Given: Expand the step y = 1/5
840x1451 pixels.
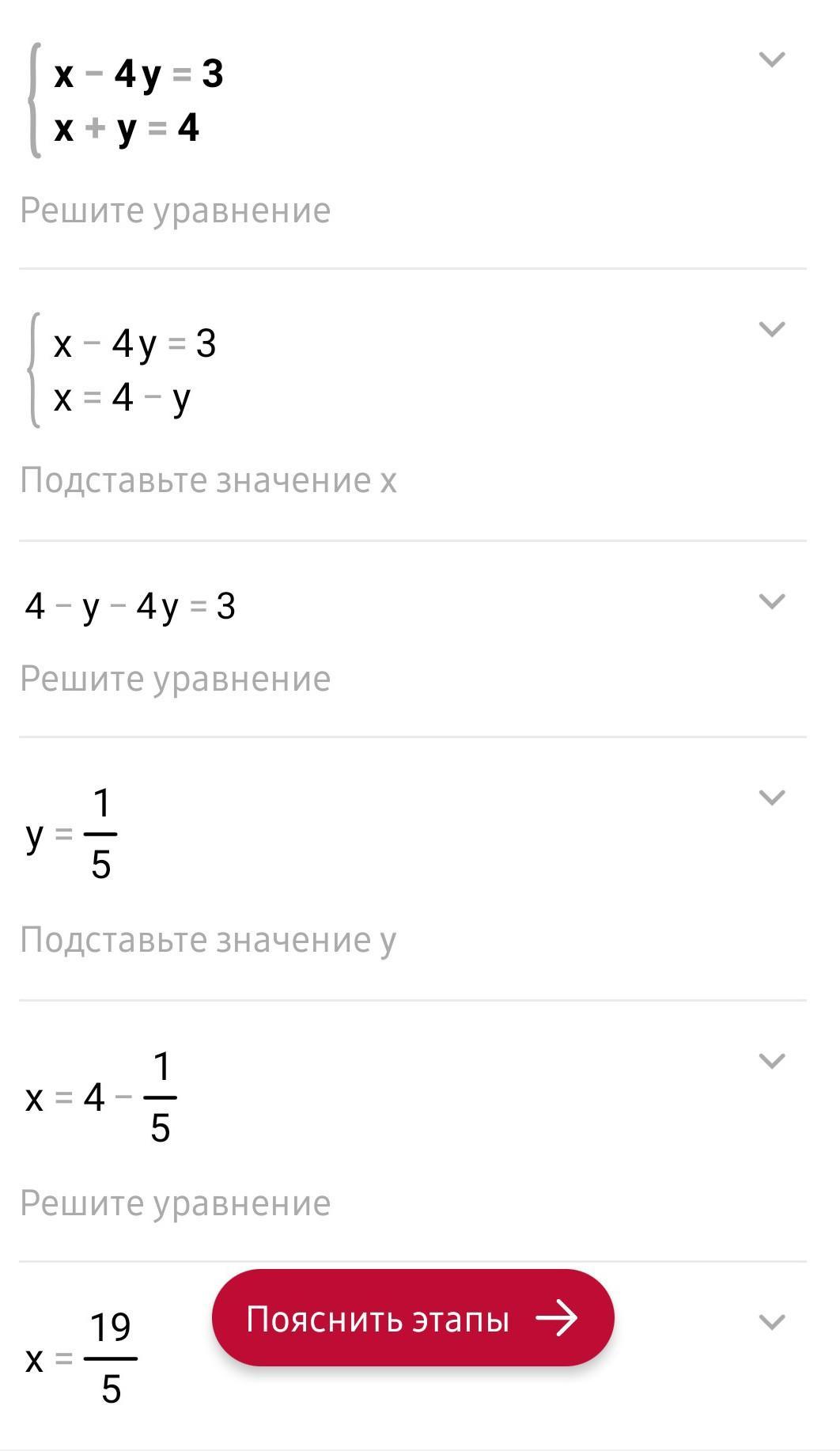Looking at the screenshot, I should (771, 797).
